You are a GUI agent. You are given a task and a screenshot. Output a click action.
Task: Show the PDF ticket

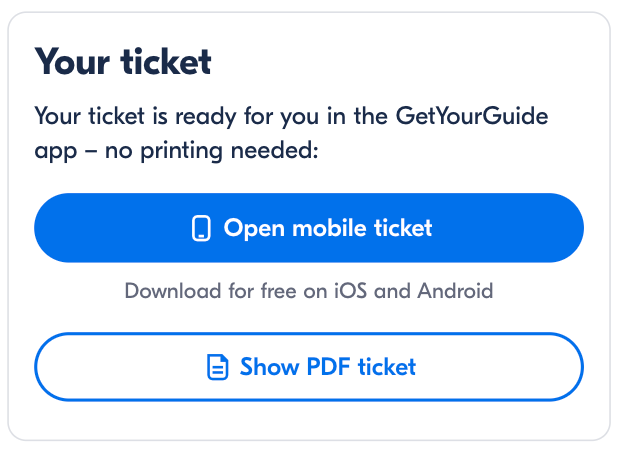pyautogui.click(x=309, y=367)
